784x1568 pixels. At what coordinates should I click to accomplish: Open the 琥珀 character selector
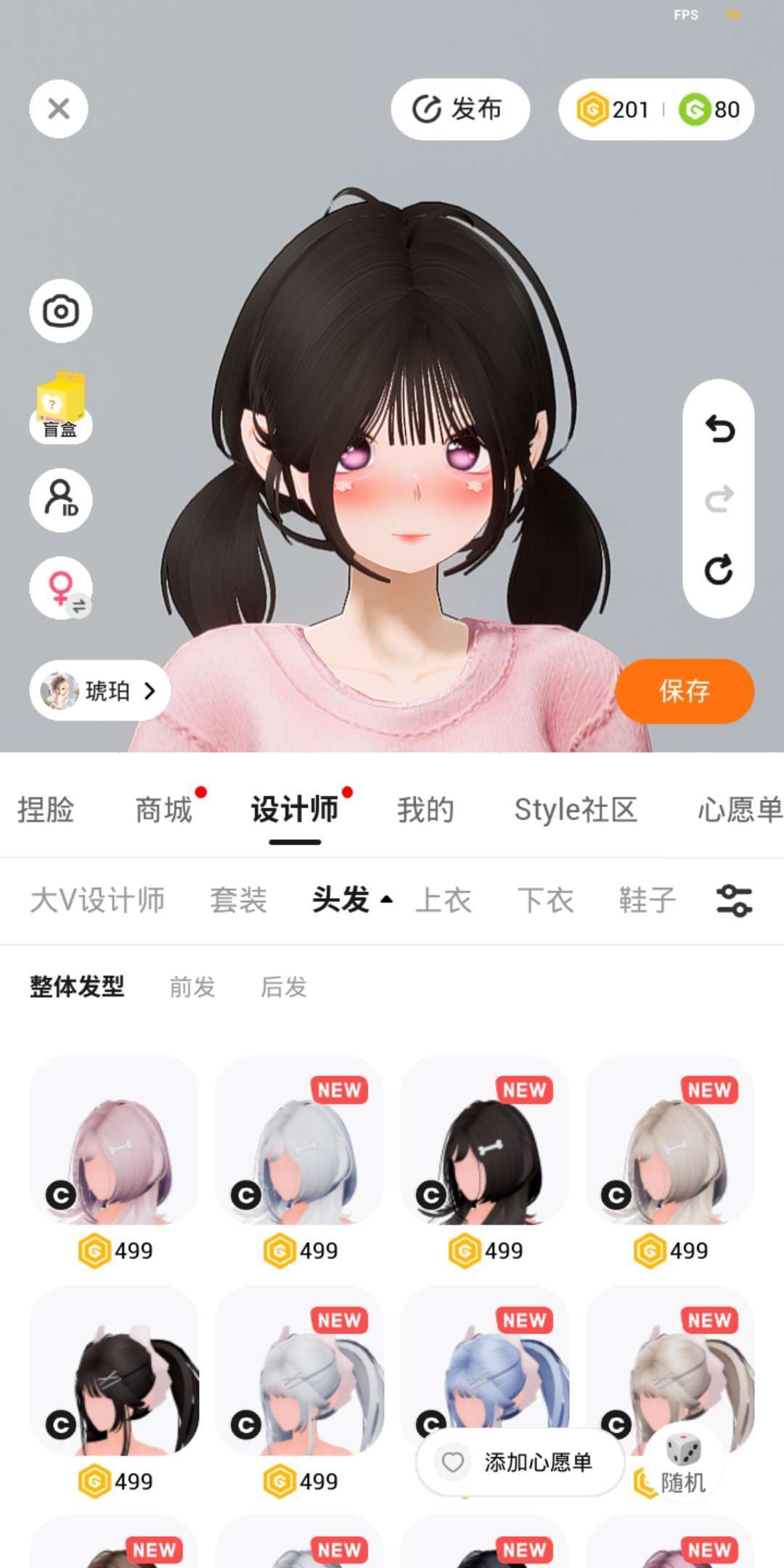pyautogui.click(x=100, y=690)
